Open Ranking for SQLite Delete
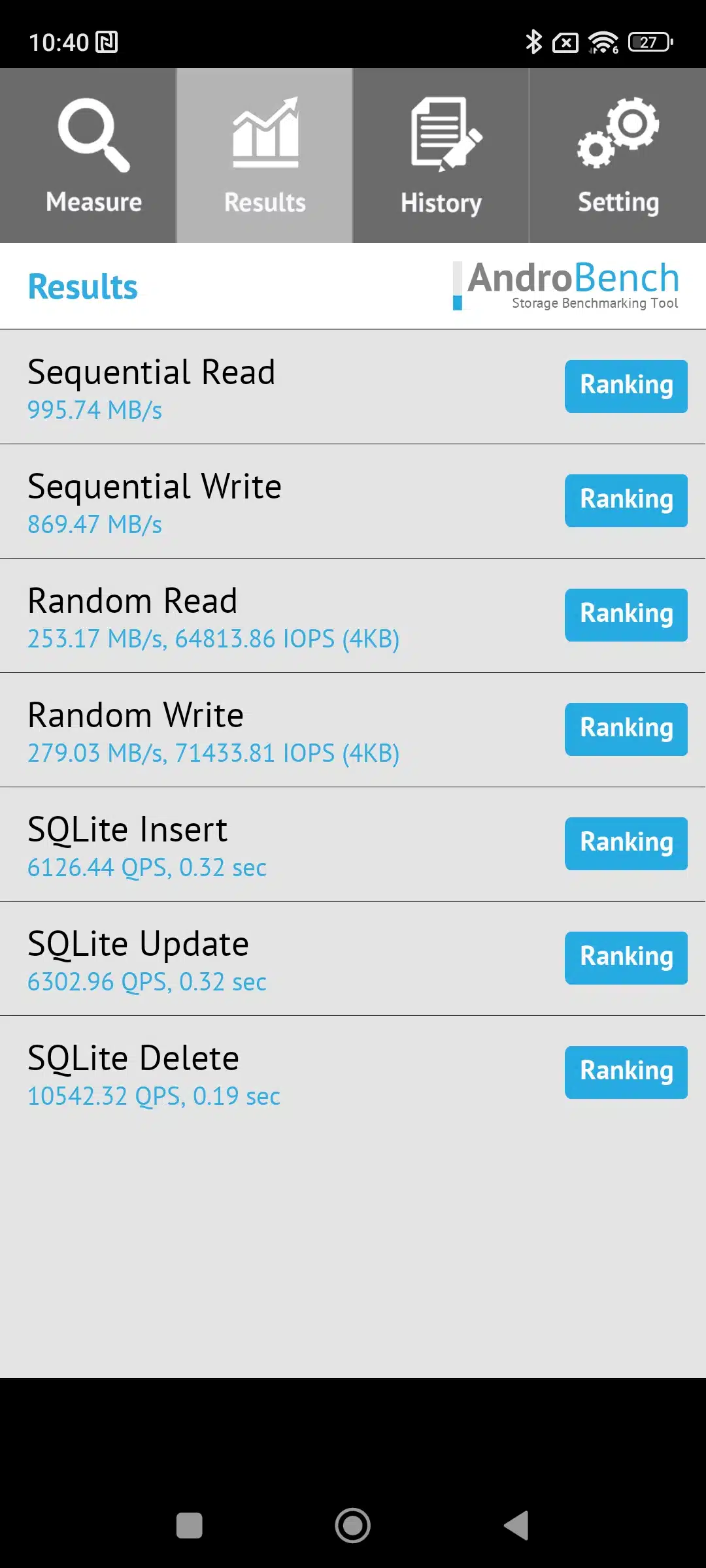The height and width of the screenshot is (1568, 706). (x=626, y=1072)
